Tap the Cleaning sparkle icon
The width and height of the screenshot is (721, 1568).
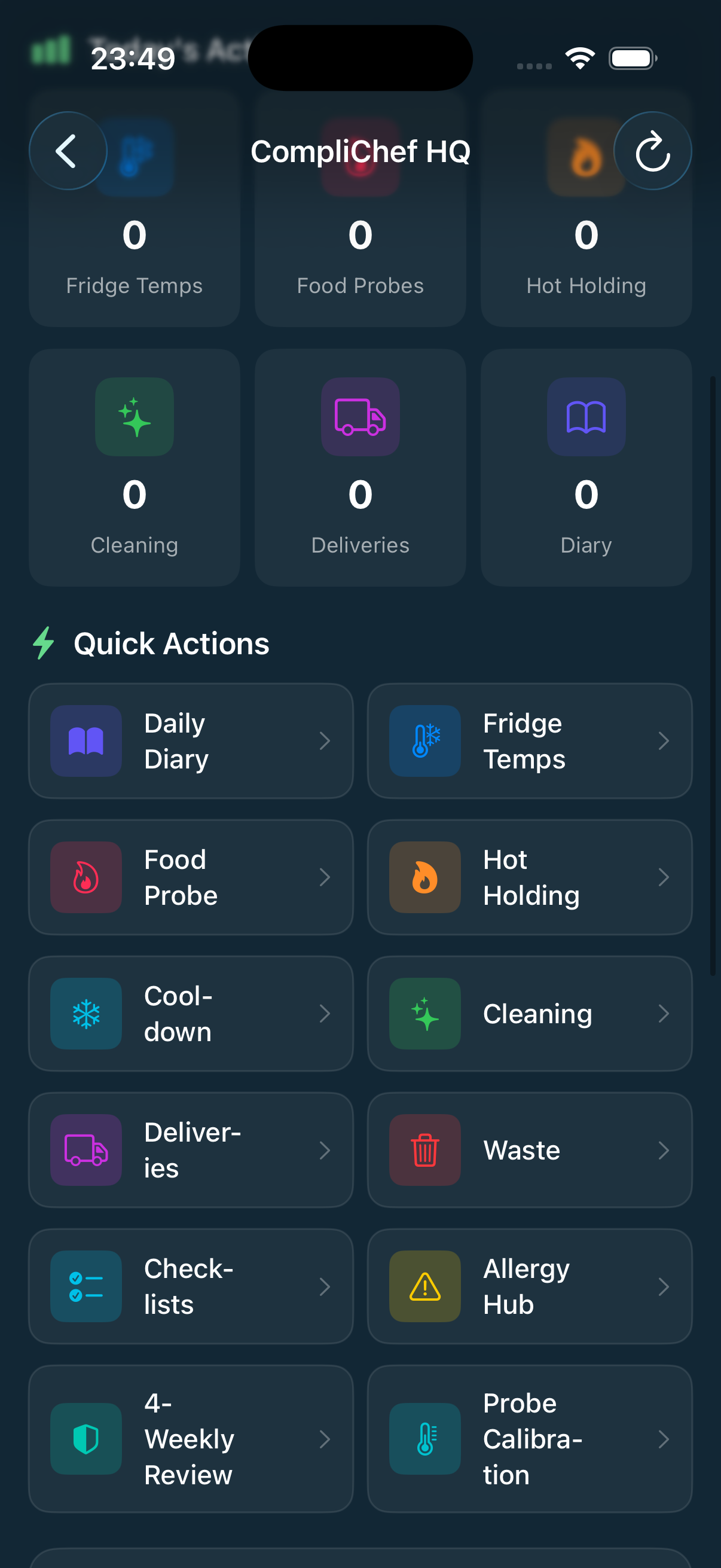point(424,1014)
